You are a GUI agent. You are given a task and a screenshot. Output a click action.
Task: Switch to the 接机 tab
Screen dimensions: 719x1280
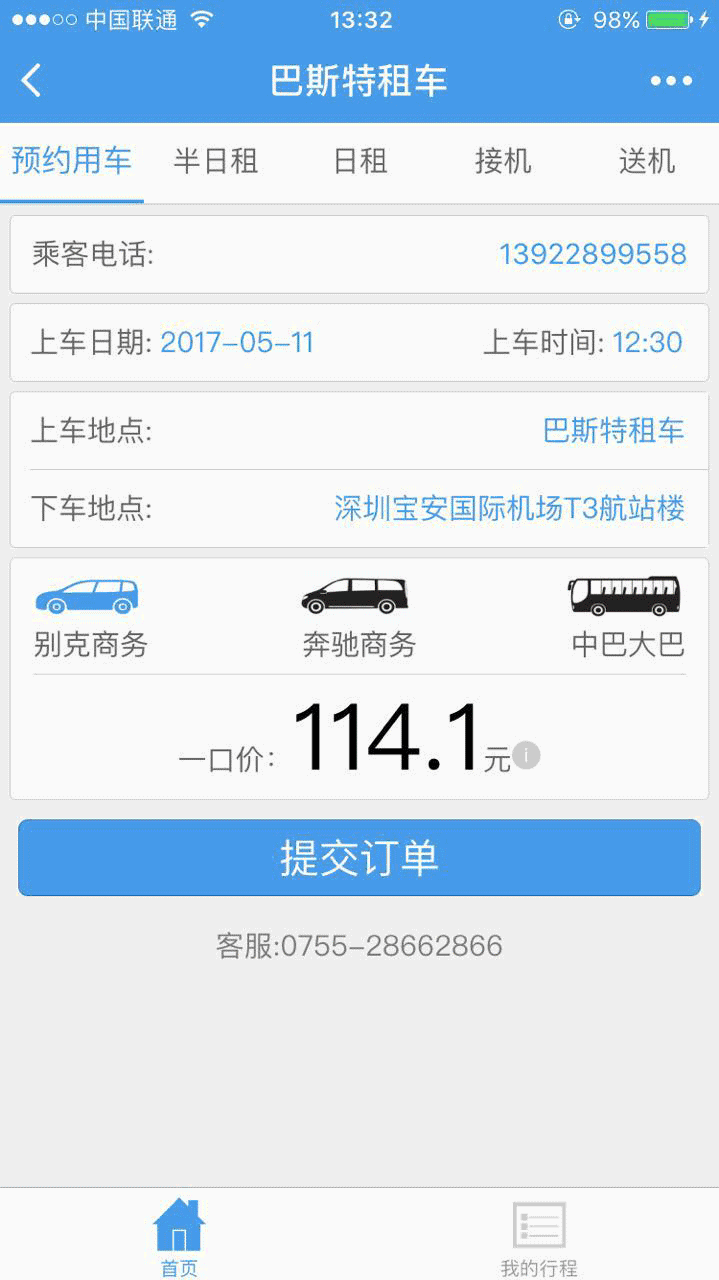(503, 161)
